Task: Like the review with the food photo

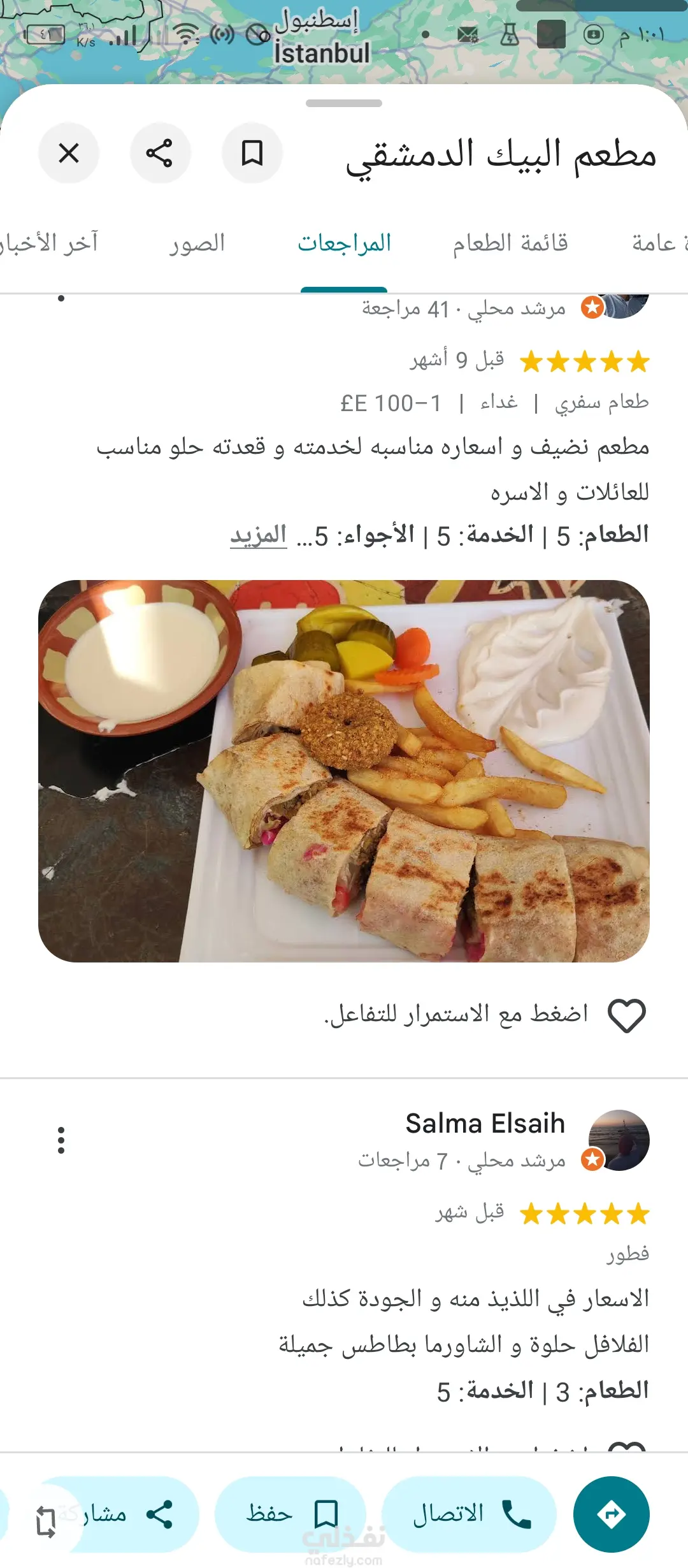Action: [x=627, y=1015]
